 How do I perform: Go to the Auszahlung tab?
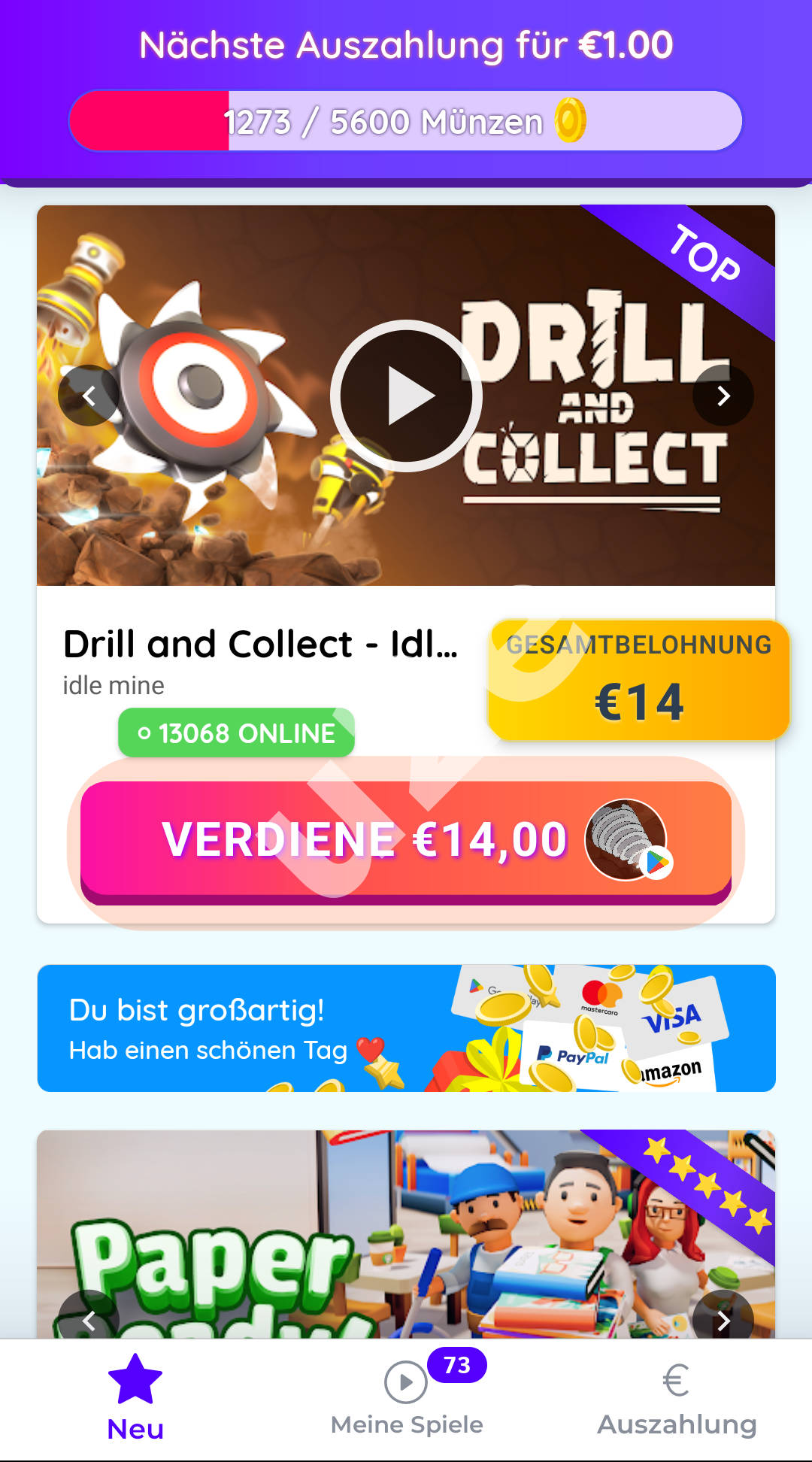677,1399
